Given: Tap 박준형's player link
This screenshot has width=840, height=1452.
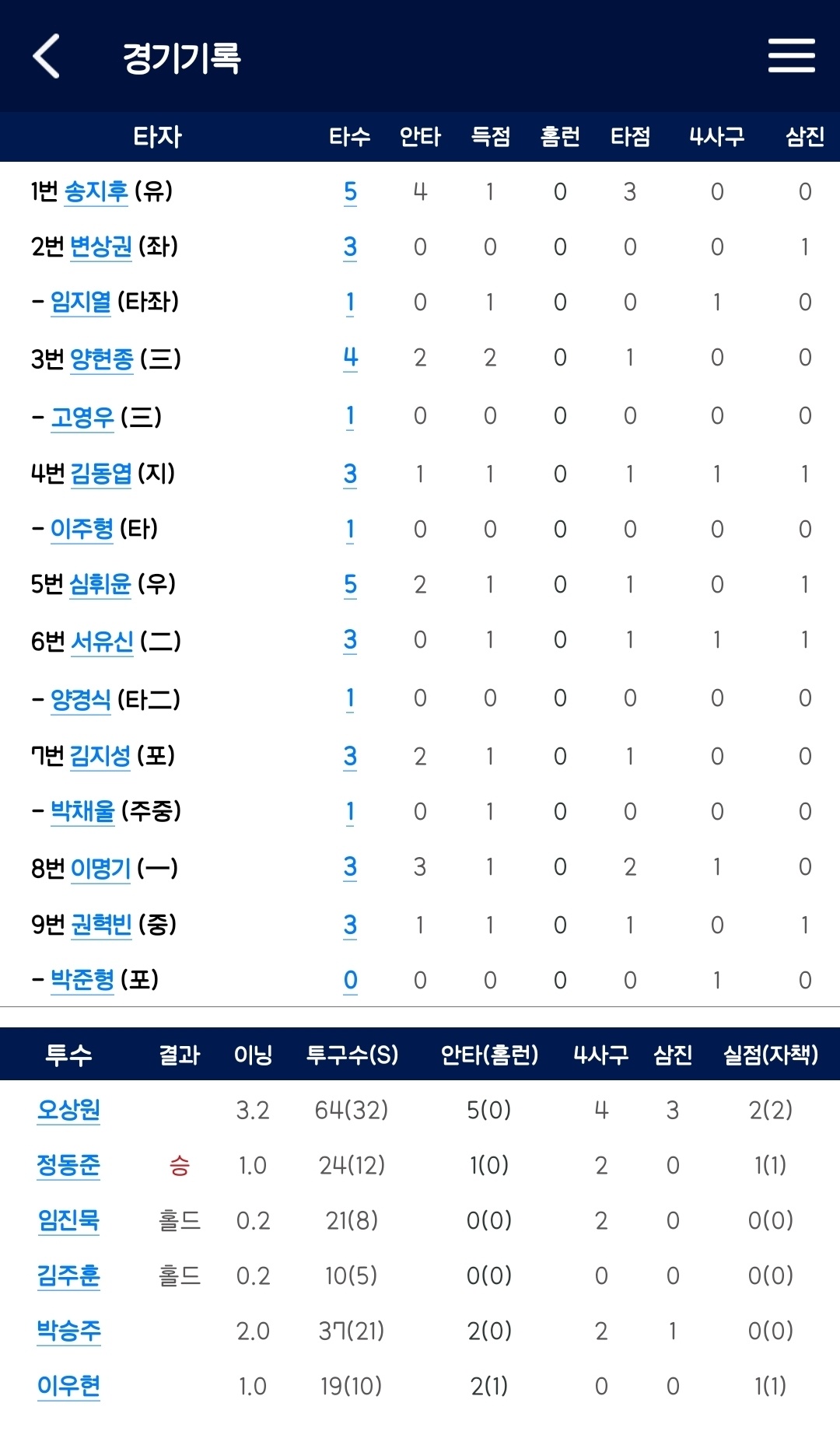Looking at the screenshot, I should click(82, 980).
